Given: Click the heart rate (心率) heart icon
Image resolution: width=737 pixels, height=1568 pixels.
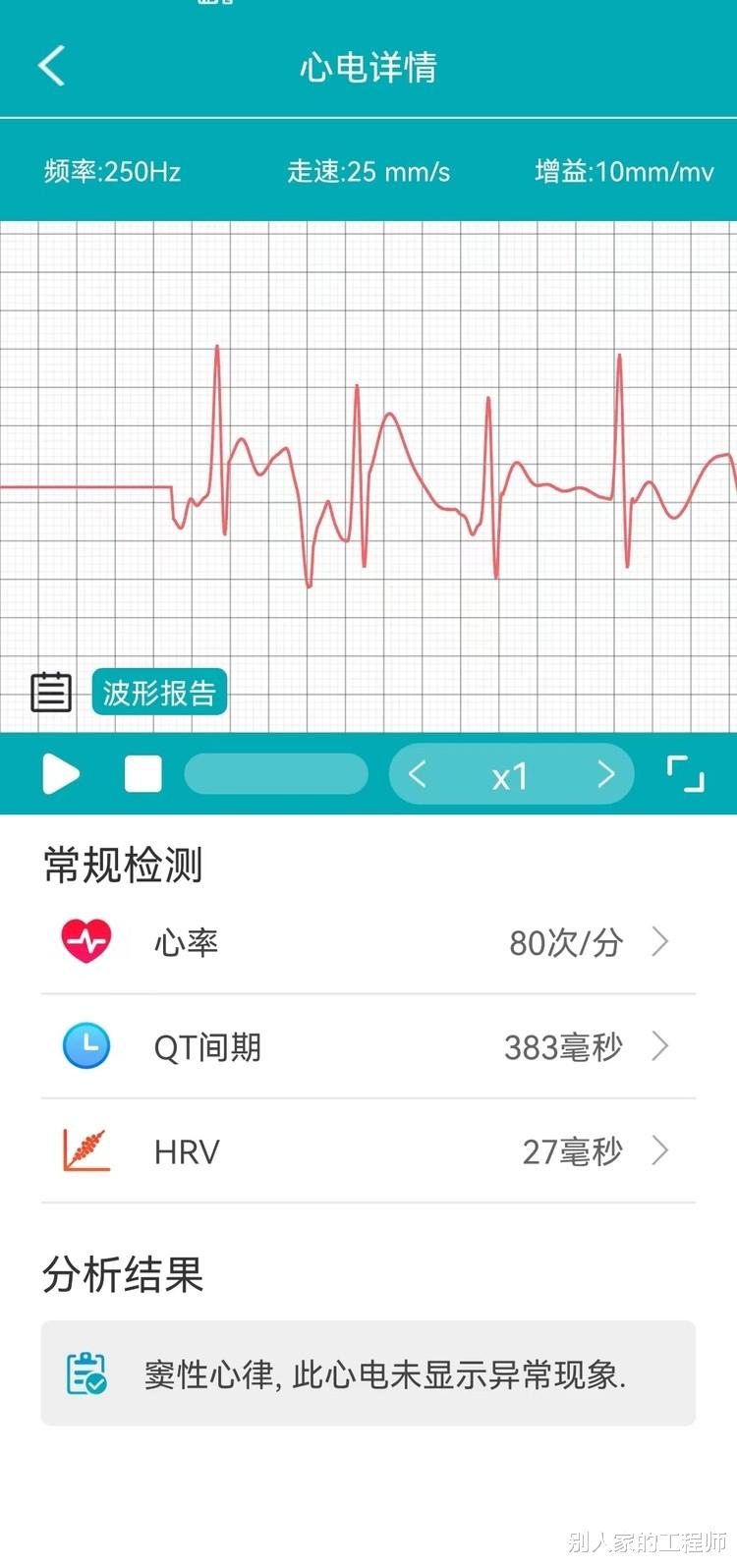Looking at the screenshot, I should (x=86, y=941).
